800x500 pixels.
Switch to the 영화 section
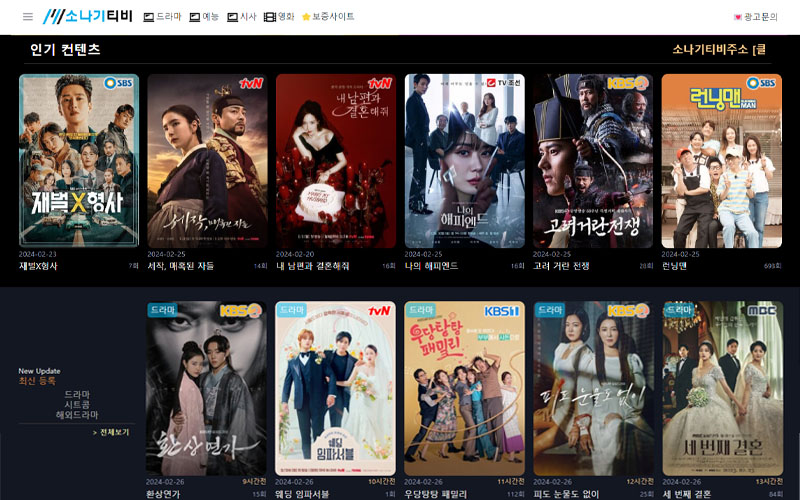point(279,17)
